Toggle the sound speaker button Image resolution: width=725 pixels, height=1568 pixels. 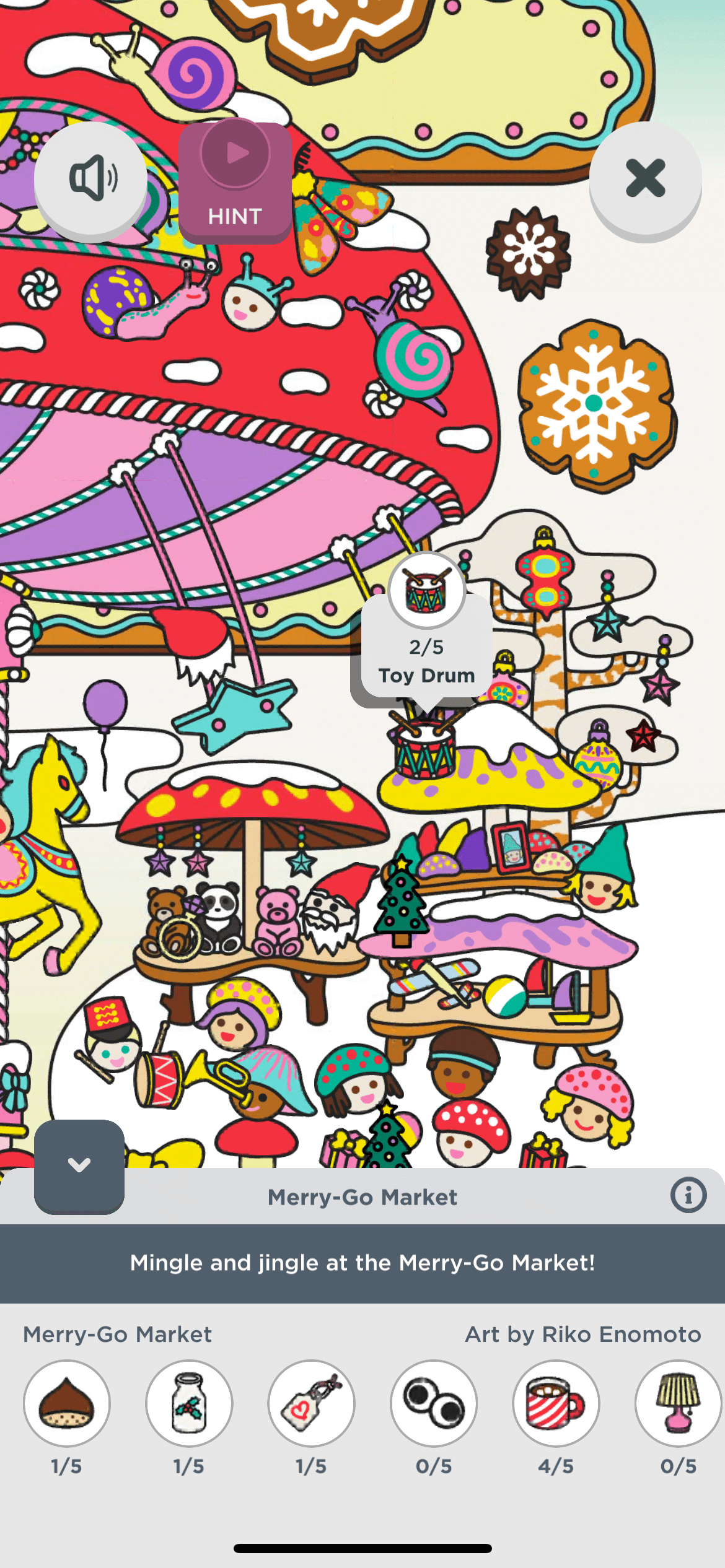pyautogui.click(x=90, y=179)
